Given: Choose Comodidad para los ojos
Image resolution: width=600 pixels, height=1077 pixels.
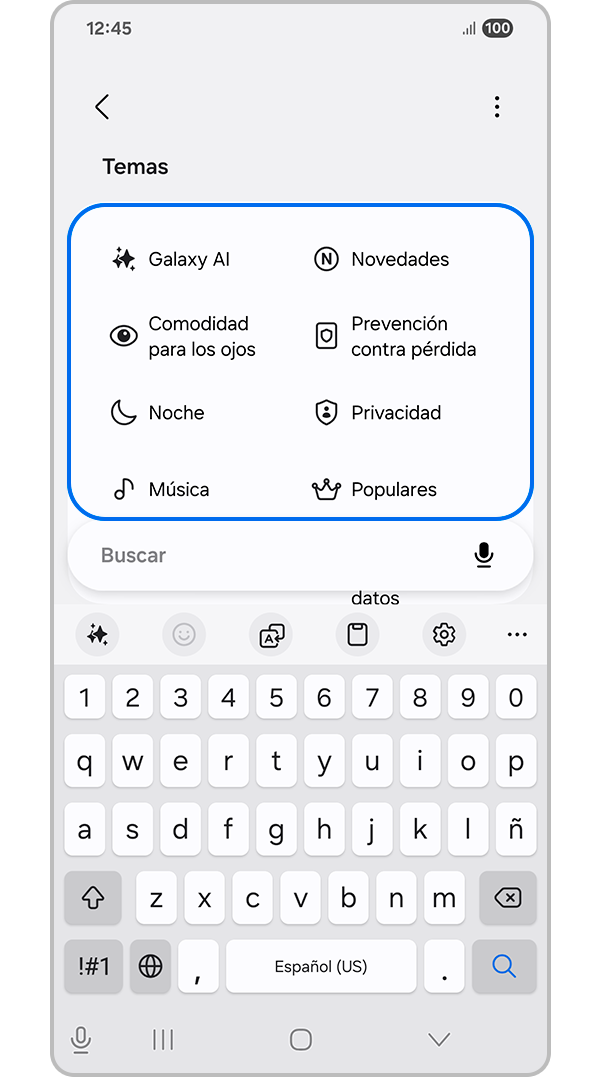Looking at the screenshot, I should (182, 336).
